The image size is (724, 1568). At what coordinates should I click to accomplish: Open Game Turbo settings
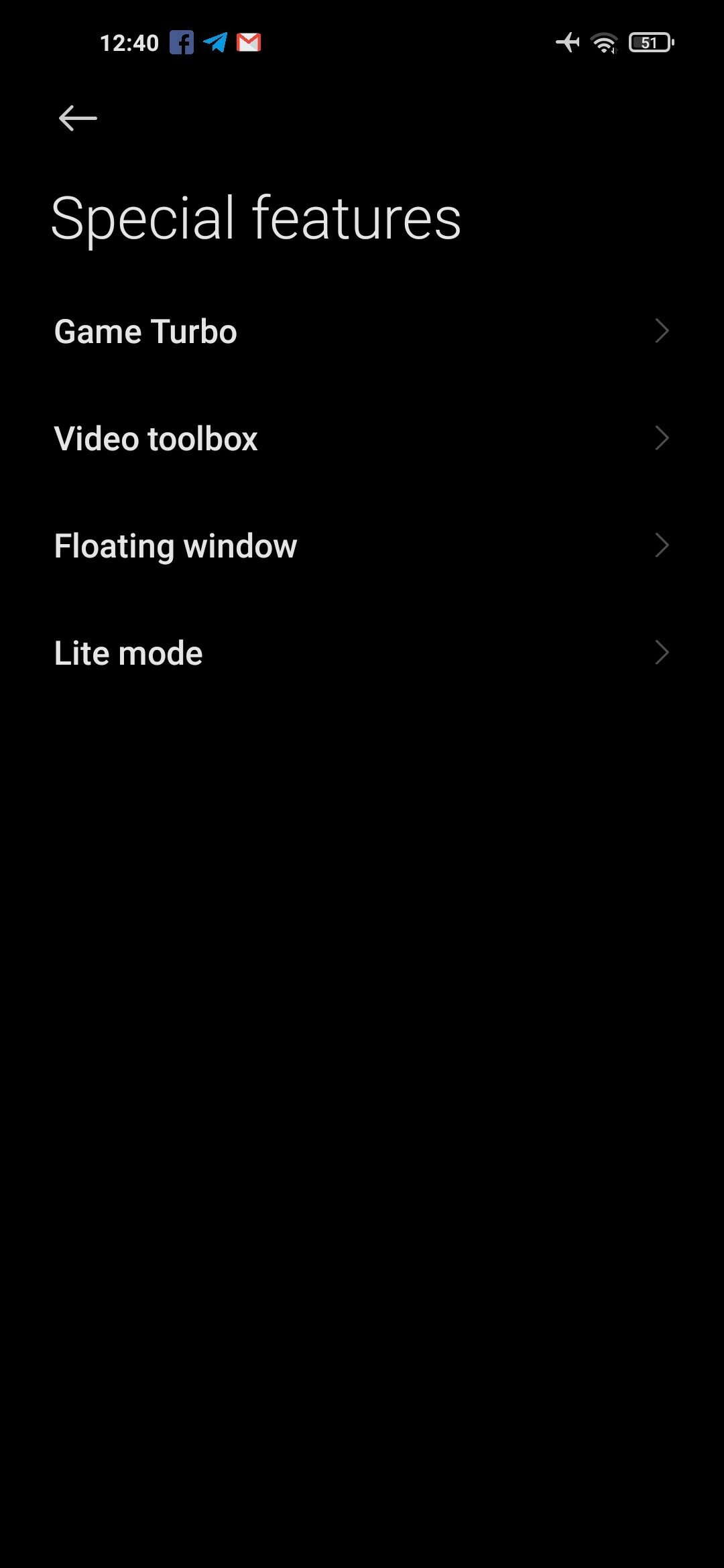[x=362, y=331]
